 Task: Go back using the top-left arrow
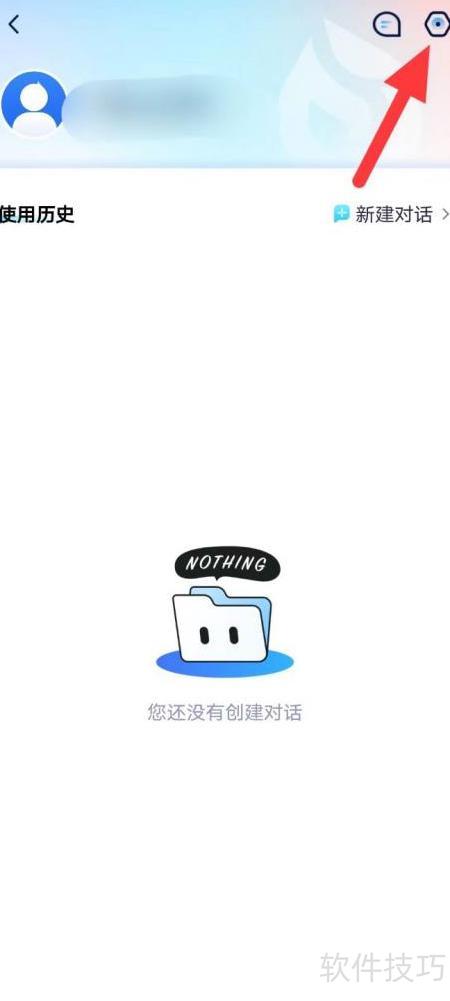click(14, 25)
